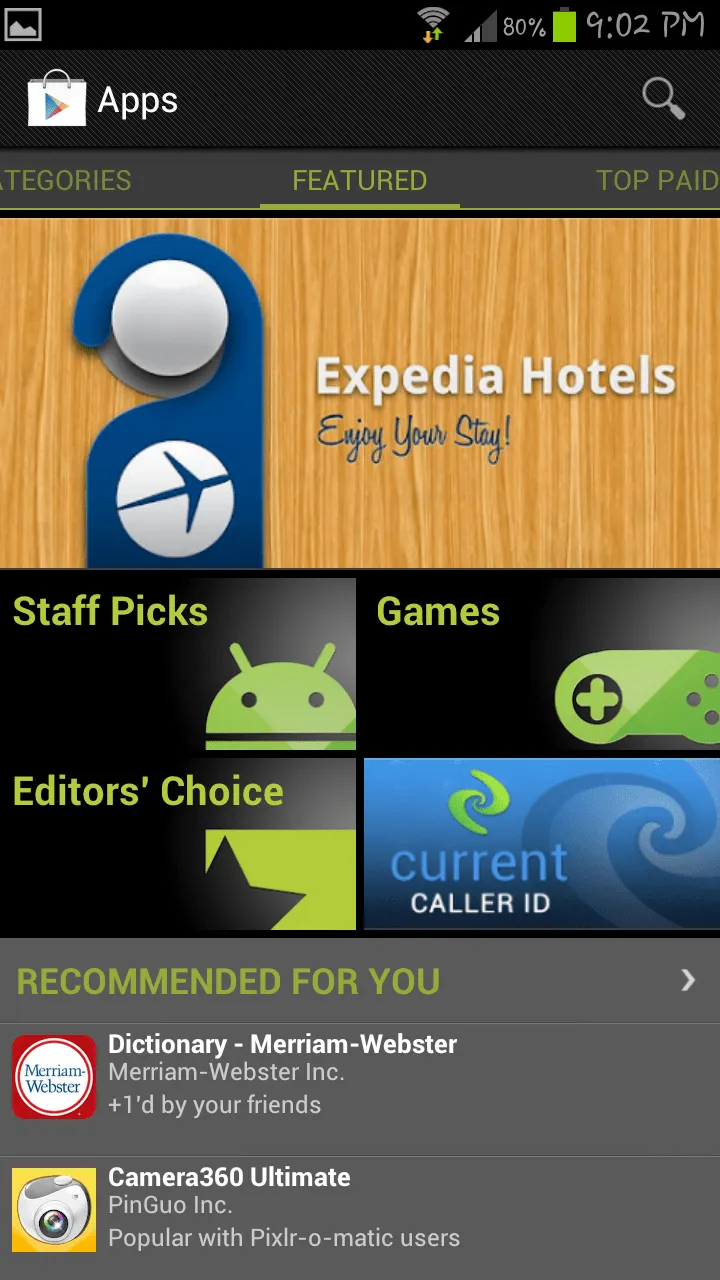The width and height of the screenshot is (720, 1280).
Task: Open the Current Caller ID tile
Action: (x=541, y=844)
